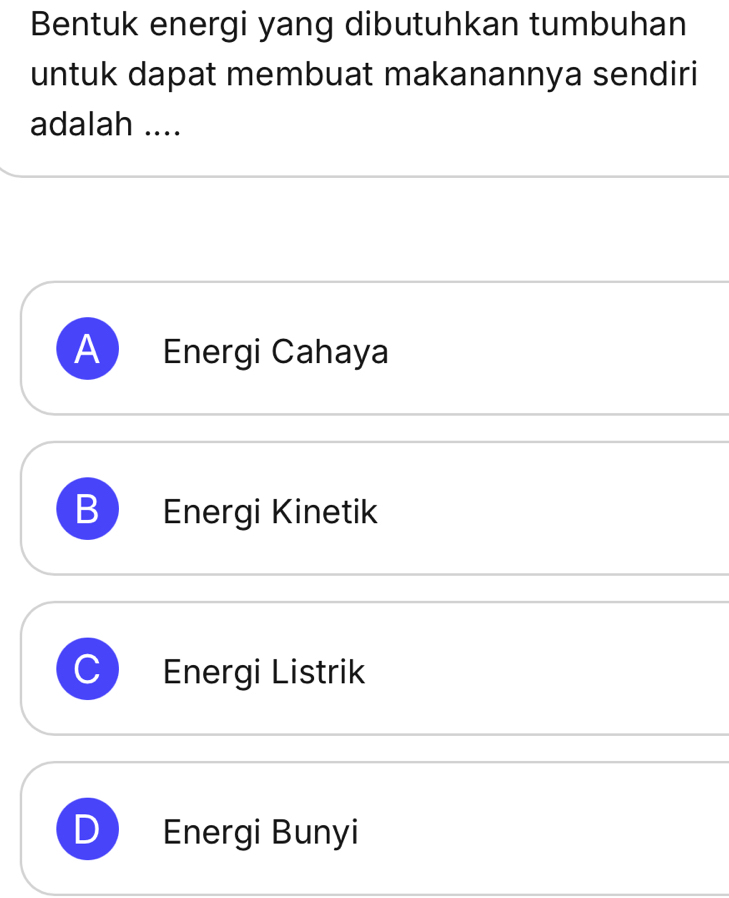This screenshot has width=729, height=898.
Task: Select answer A Energi Cahaya
Action: click(276, 351)
